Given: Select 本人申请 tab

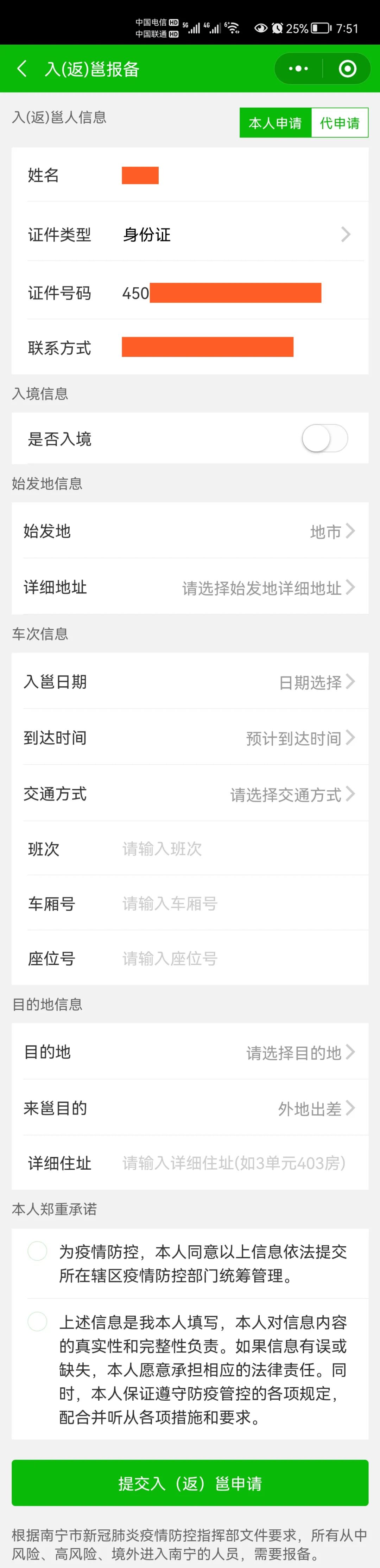Looking at the screenshot, I should click(275, 123).
